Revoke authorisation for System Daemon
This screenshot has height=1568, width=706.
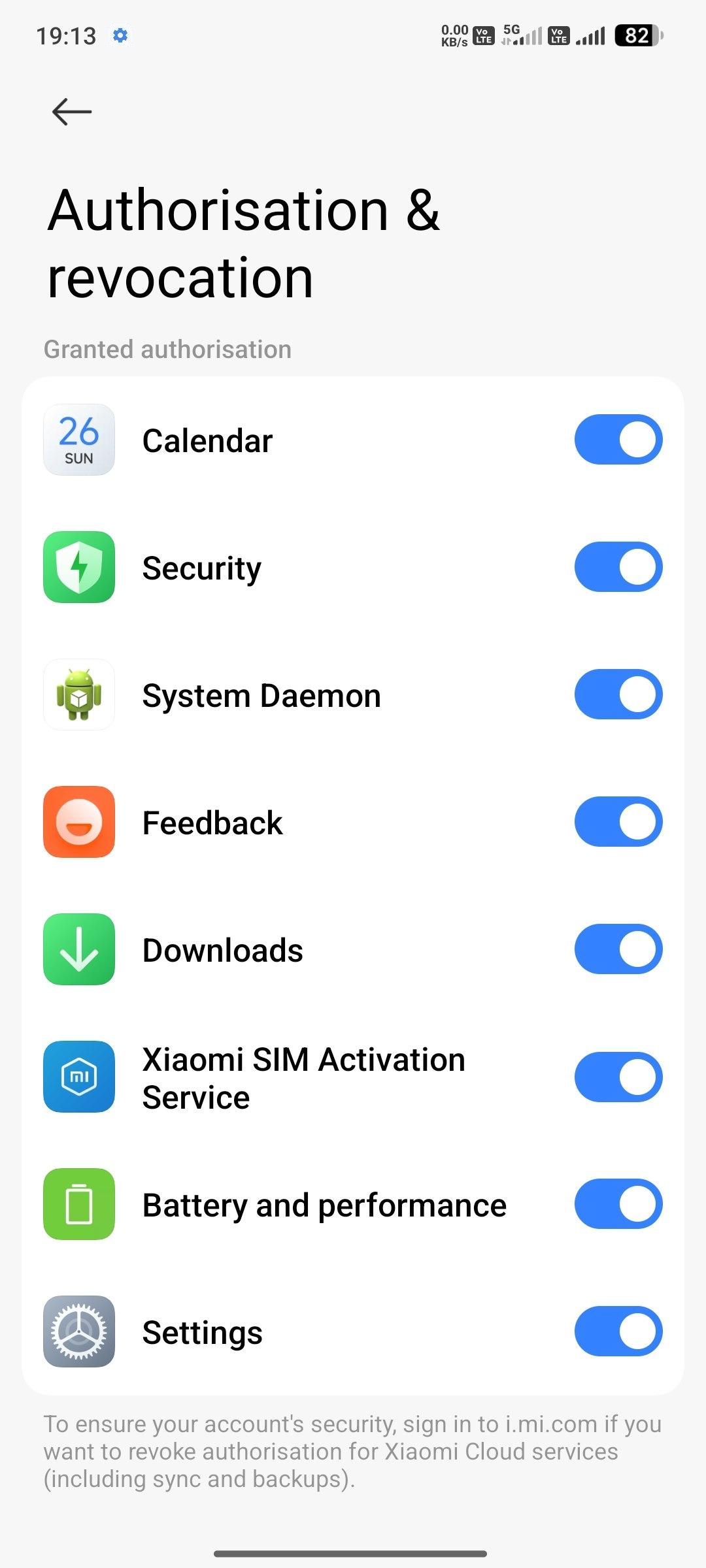[618, 694]
